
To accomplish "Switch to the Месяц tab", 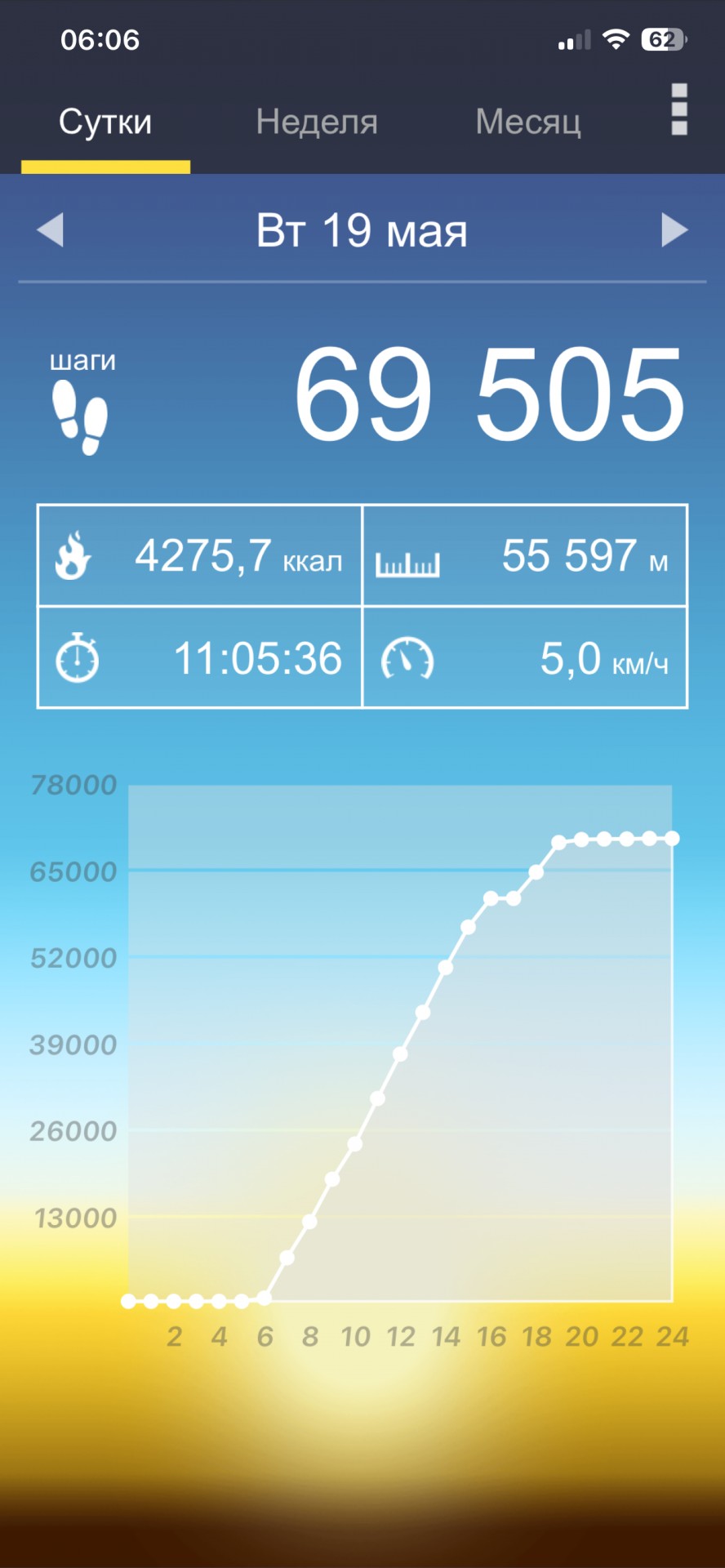I will point(528,122).
